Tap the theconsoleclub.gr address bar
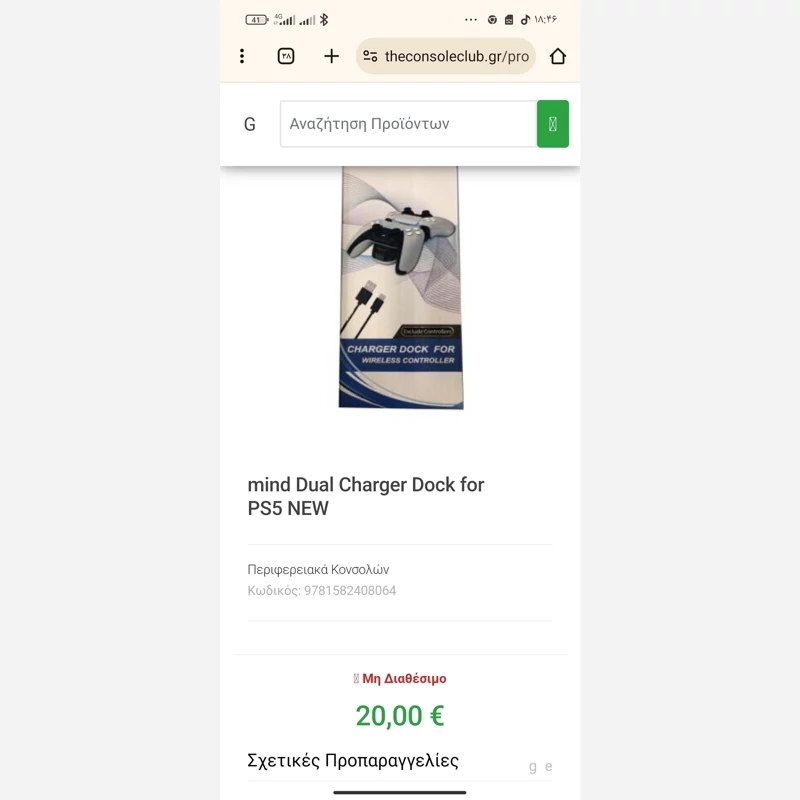This screenshot has height=800, width=800. click(x=446, y=57)
